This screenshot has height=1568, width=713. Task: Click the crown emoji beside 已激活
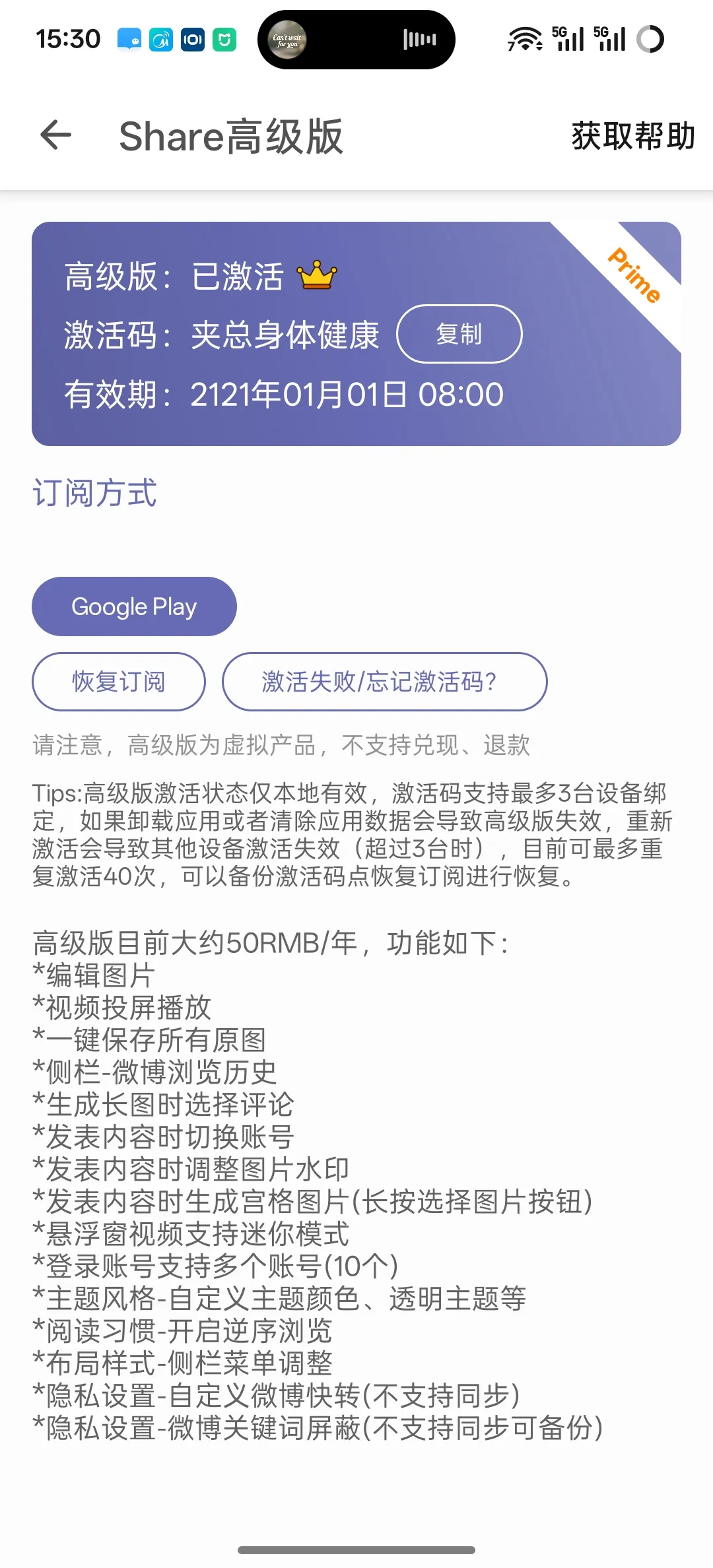click(x=317, y=277)
